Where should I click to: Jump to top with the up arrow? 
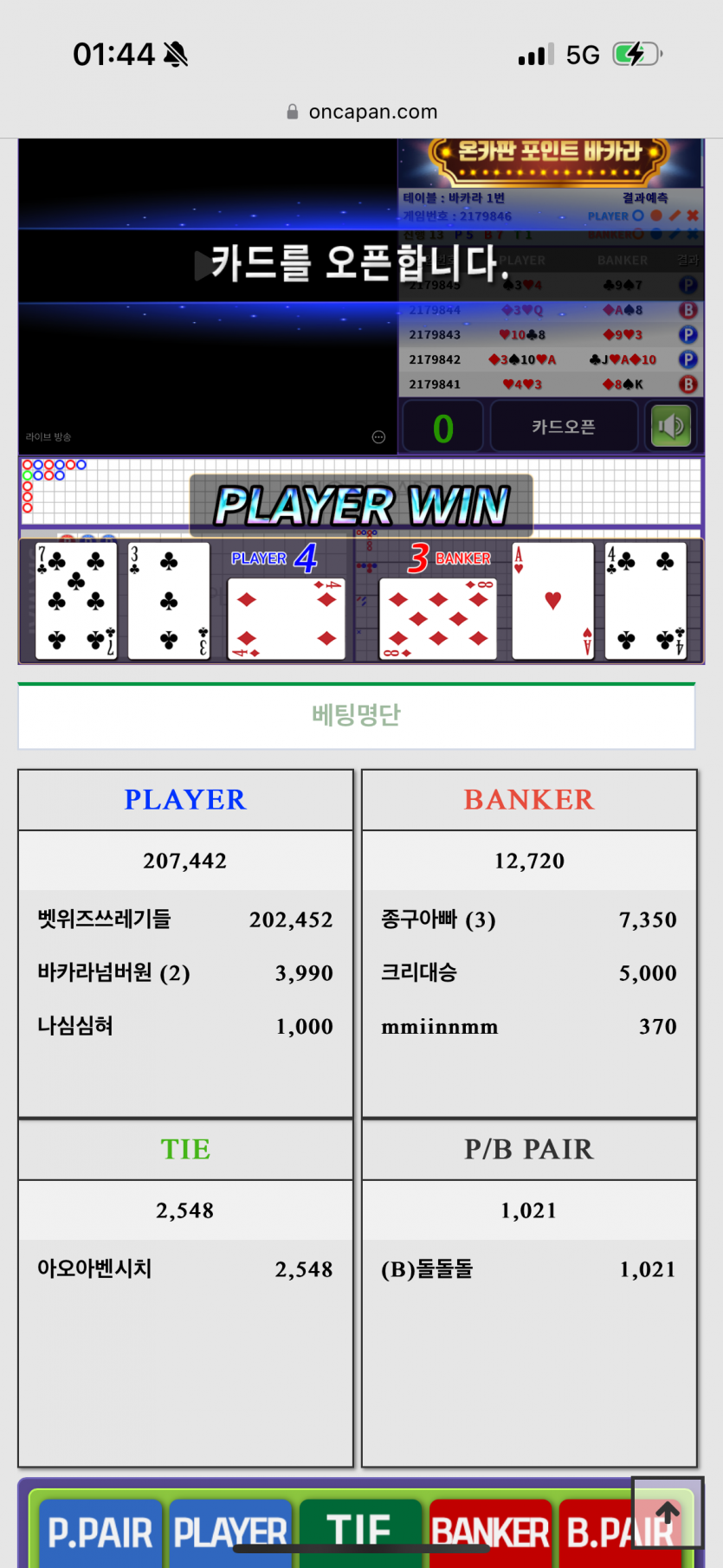[668, 1513]
